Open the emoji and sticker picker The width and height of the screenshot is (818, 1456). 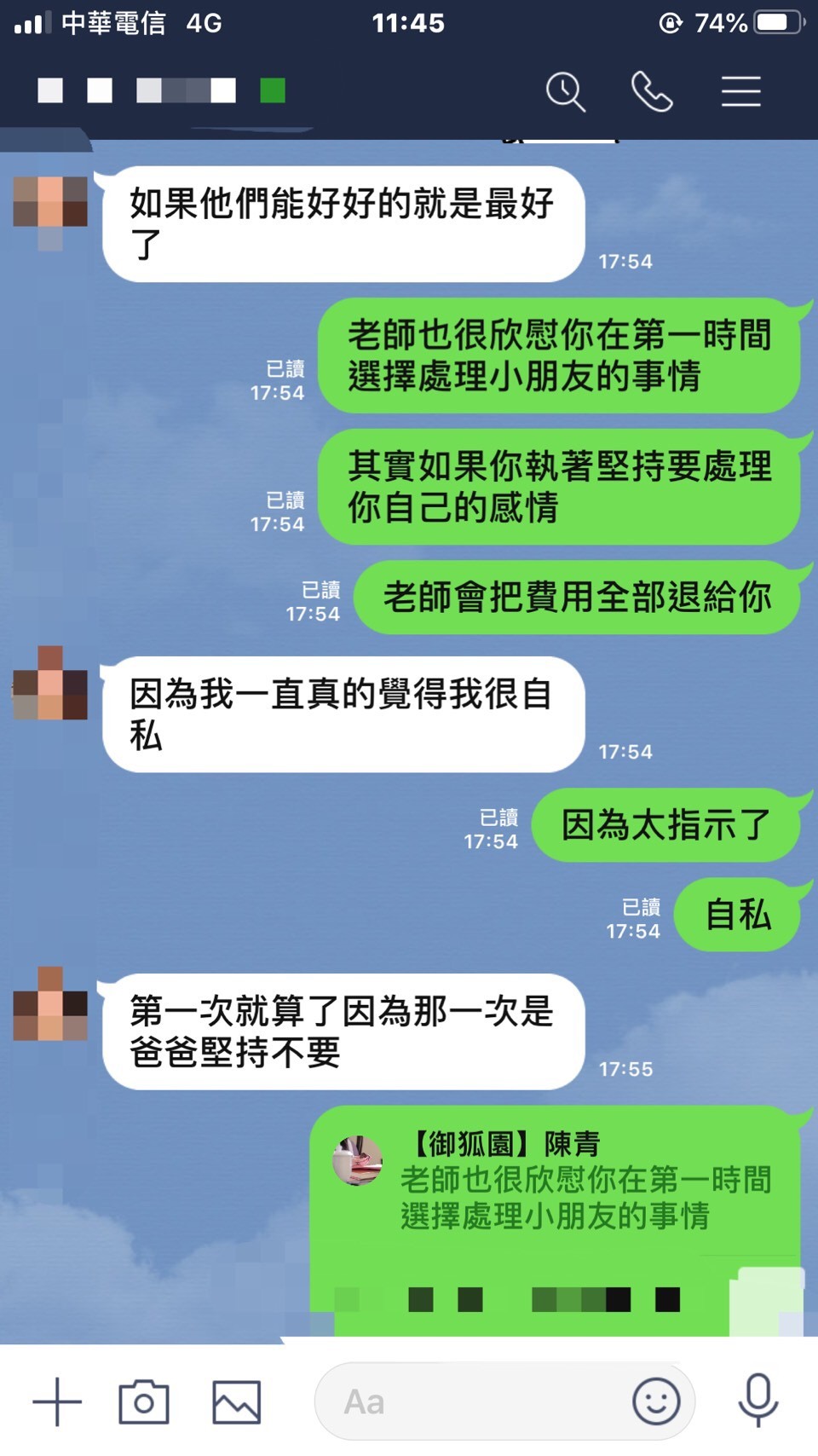656,1401
